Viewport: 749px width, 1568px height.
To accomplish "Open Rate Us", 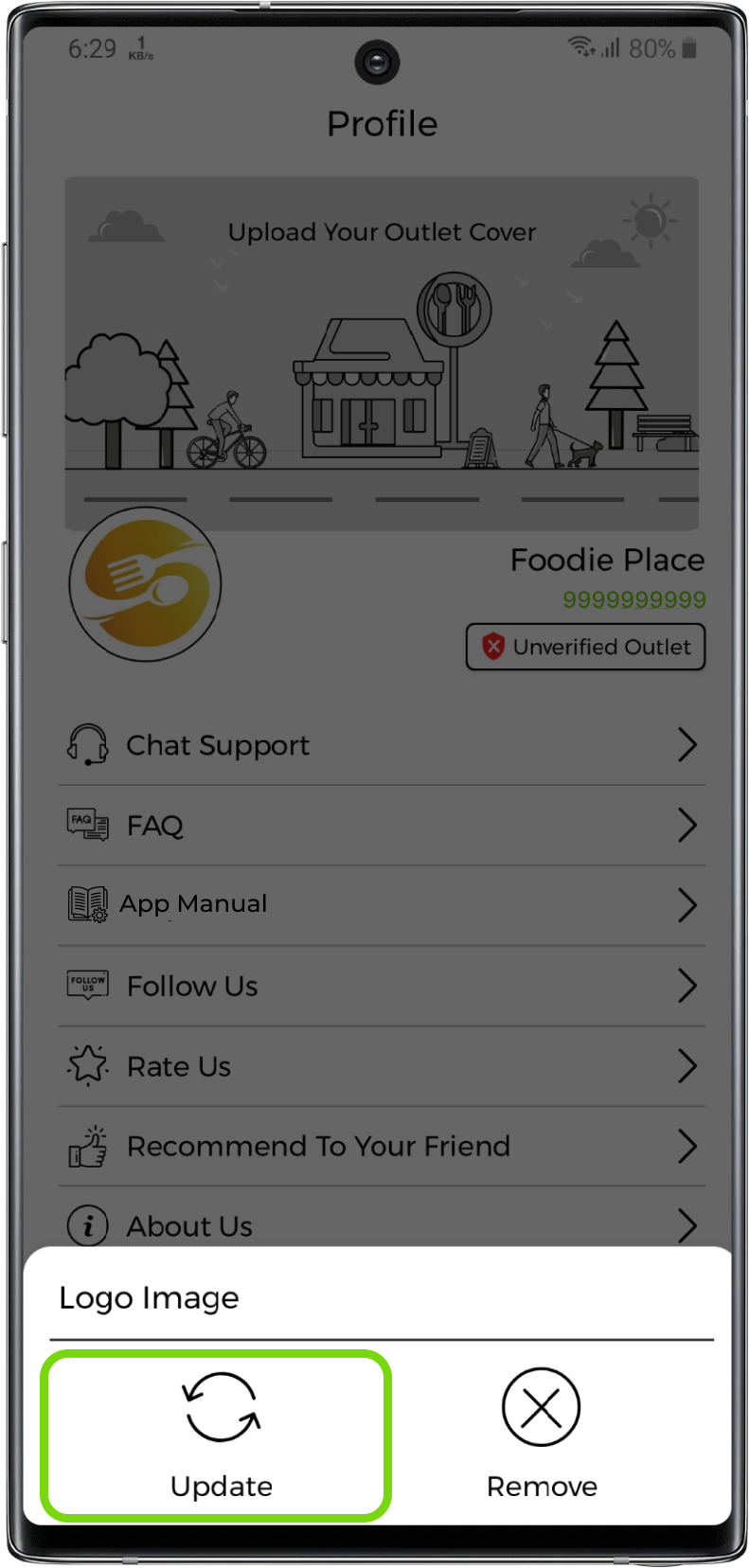I will (x=381, y=1066).
